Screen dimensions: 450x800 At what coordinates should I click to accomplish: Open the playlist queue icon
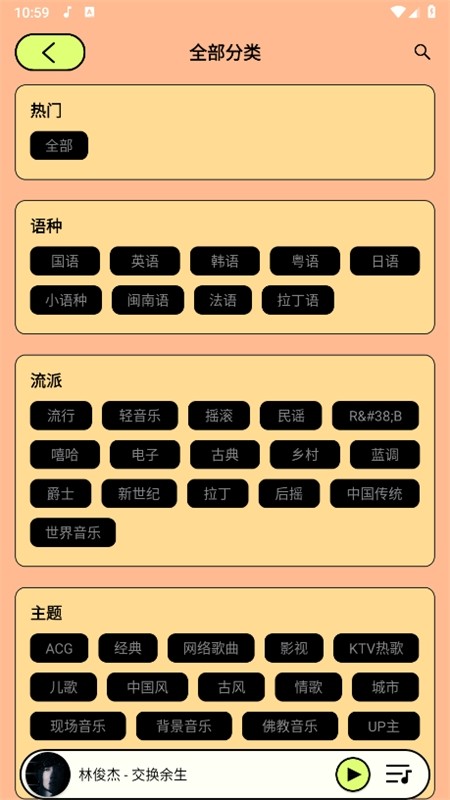pyautogui.click(x=399, y=774)
